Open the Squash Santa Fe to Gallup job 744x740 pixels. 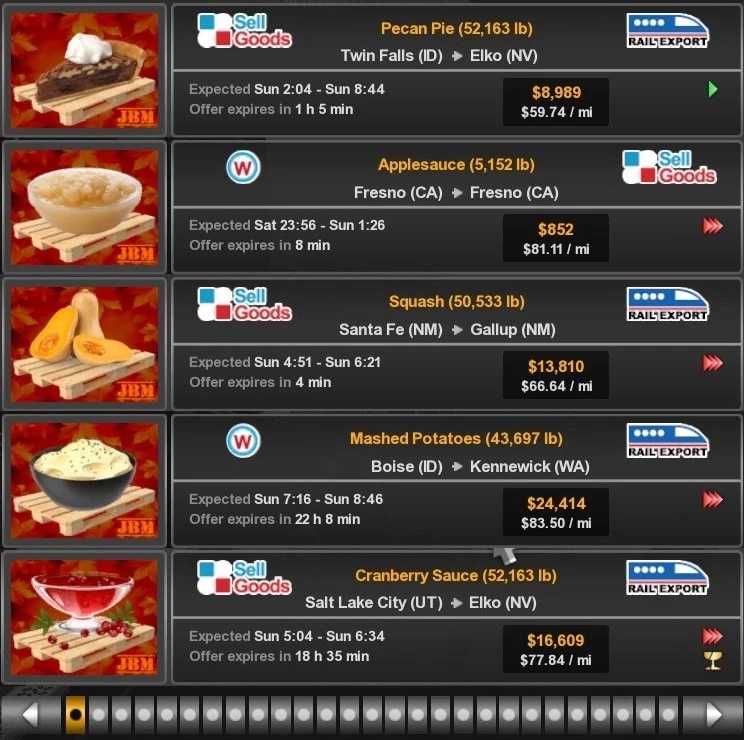pyautogui.click(x=455, y=344)
